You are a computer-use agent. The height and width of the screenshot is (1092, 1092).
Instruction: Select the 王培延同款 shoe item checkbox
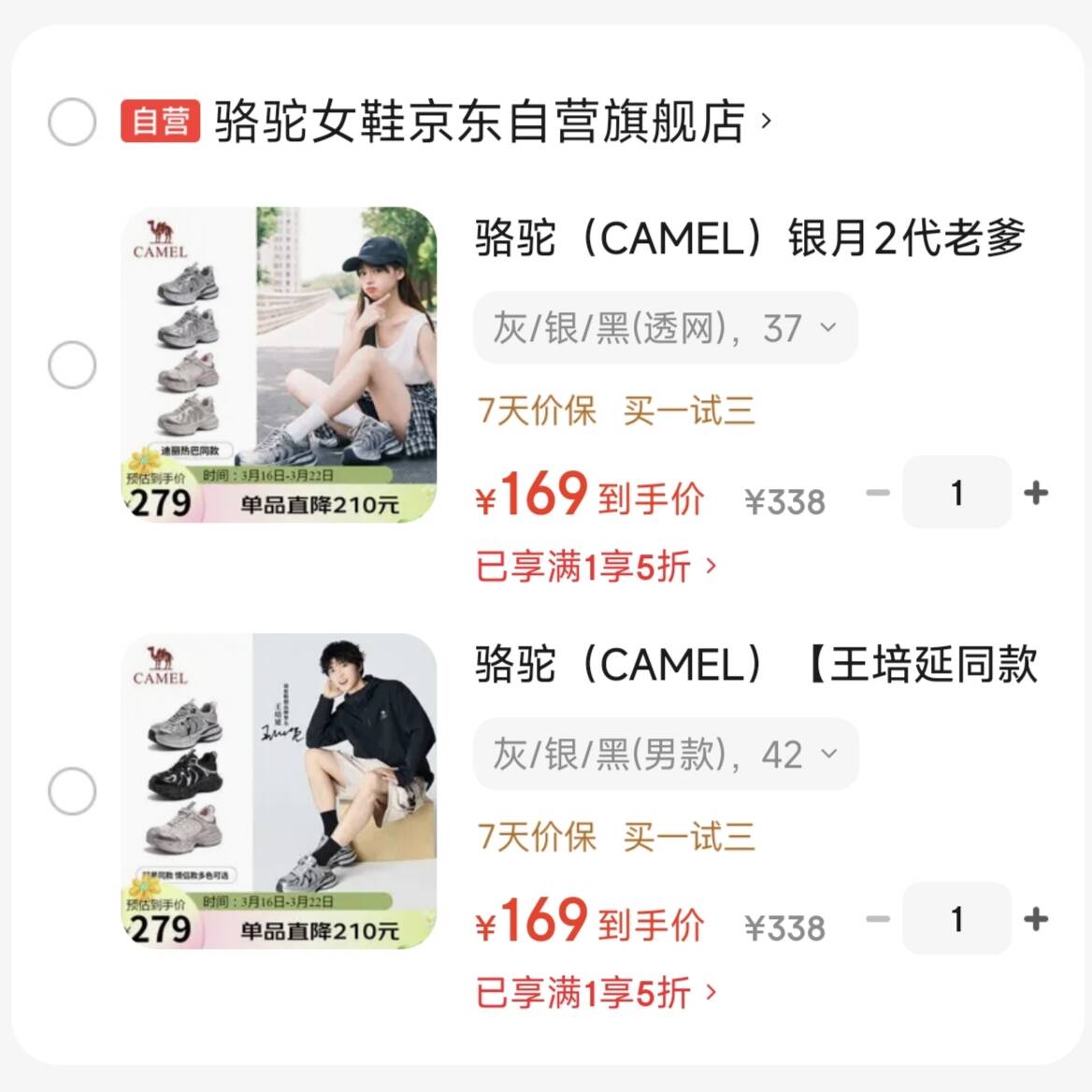tap(72, 791)
